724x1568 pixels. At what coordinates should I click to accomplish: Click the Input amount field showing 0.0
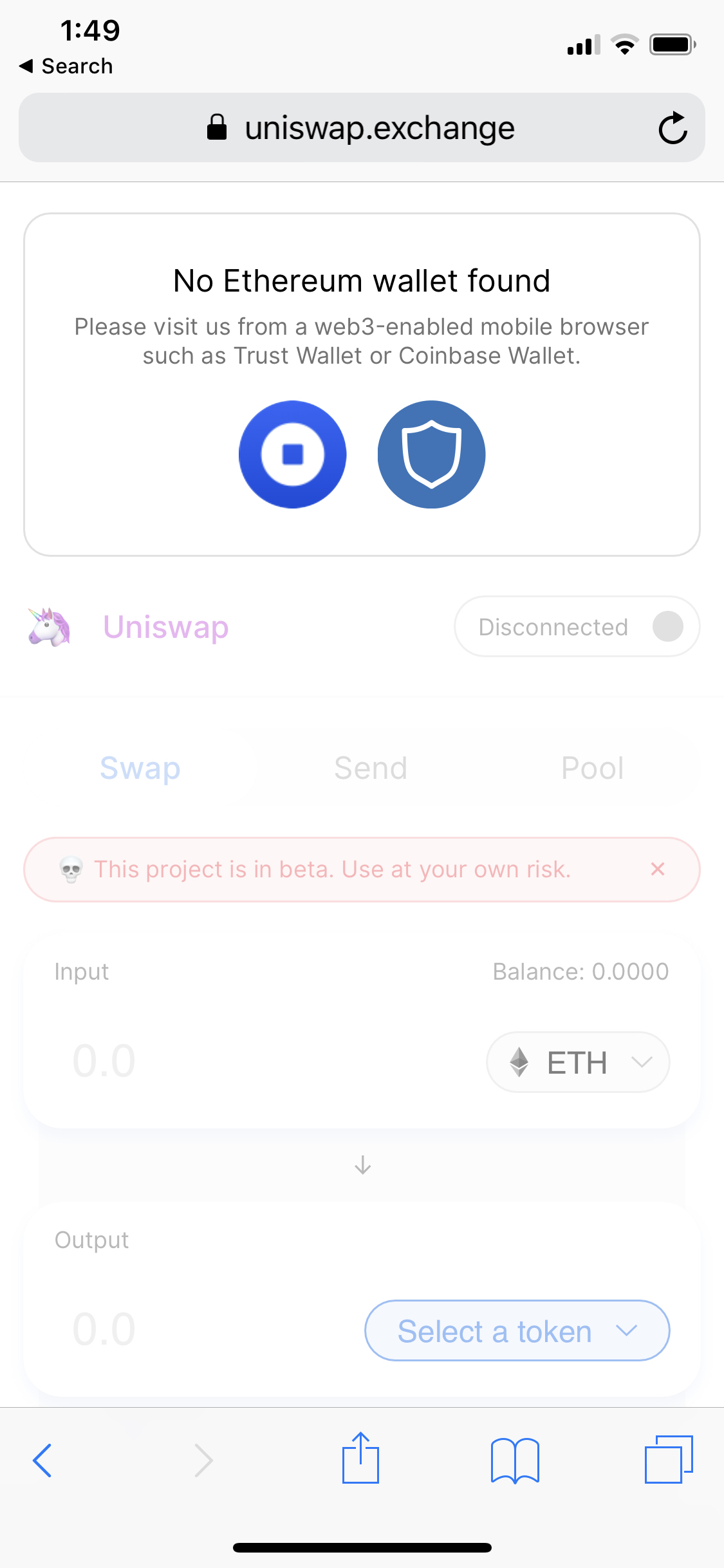(x=104, y=1061)
